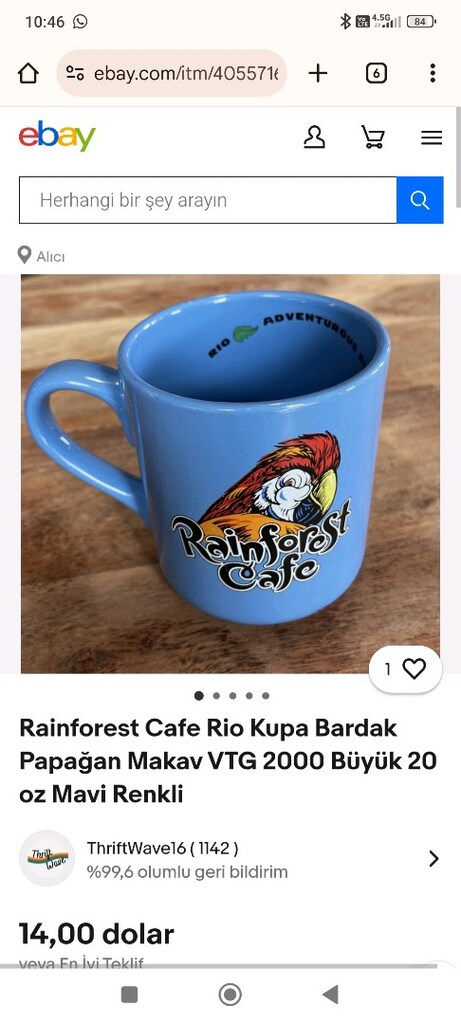Open the browser overflow menu
461x1024 pixels.
[x=432, y=73]
